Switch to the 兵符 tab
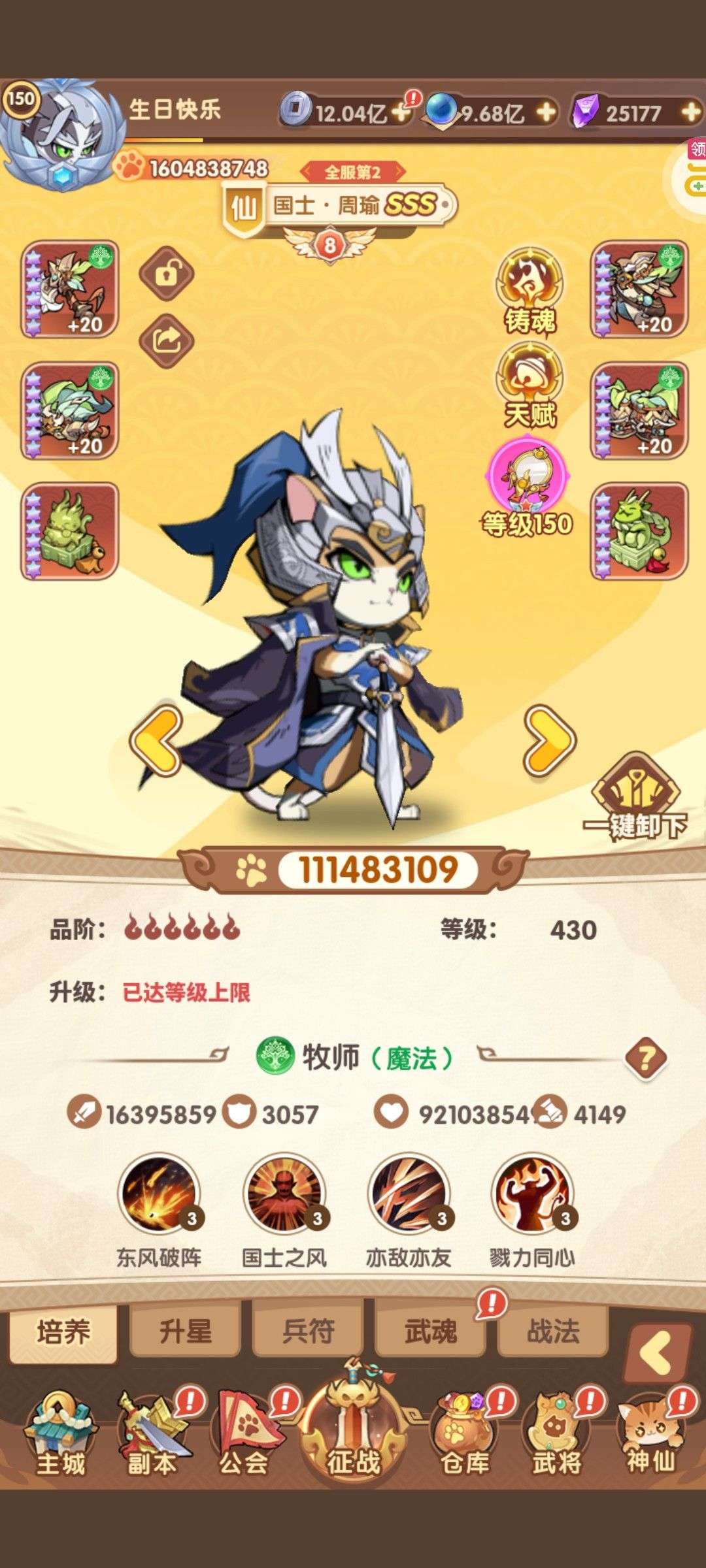The width and height of the screenshot is (706, 1568). [309, 1331]
